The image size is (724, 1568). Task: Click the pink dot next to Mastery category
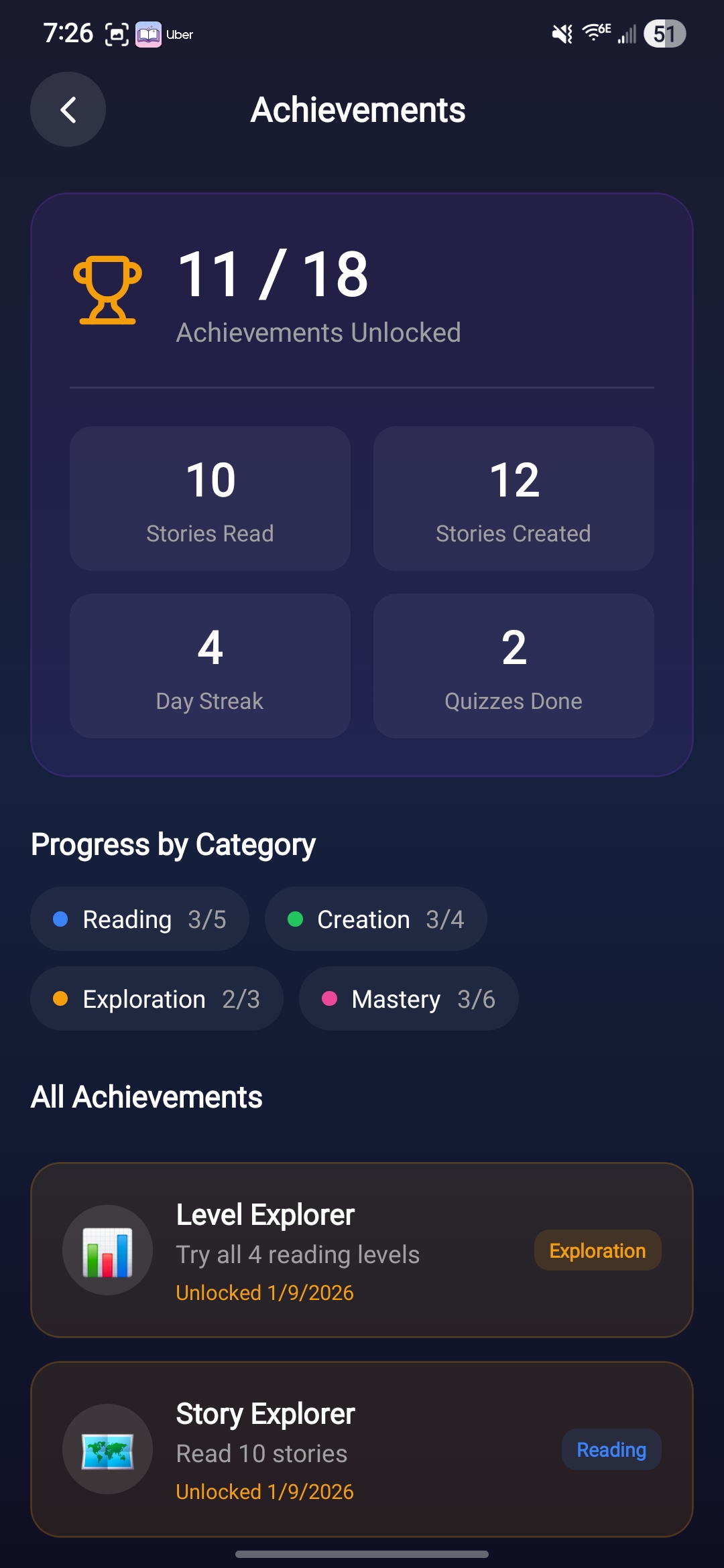pos(330,998)
